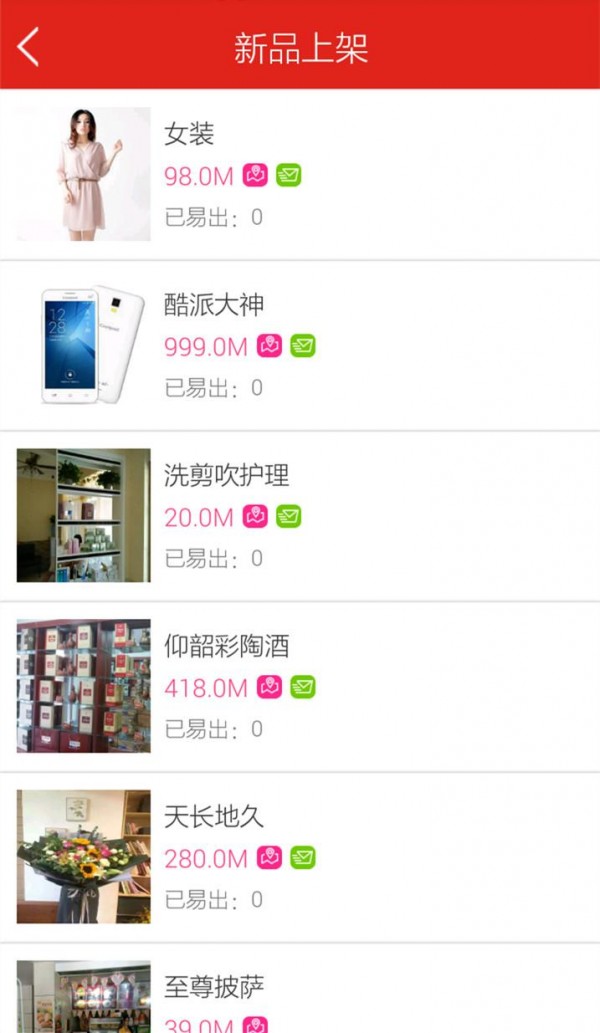The width and height of the screenshot is (600, 1033).
Task: Open the 仰韶彩陶酒 product listing
Action: click(x=300, y=687)
